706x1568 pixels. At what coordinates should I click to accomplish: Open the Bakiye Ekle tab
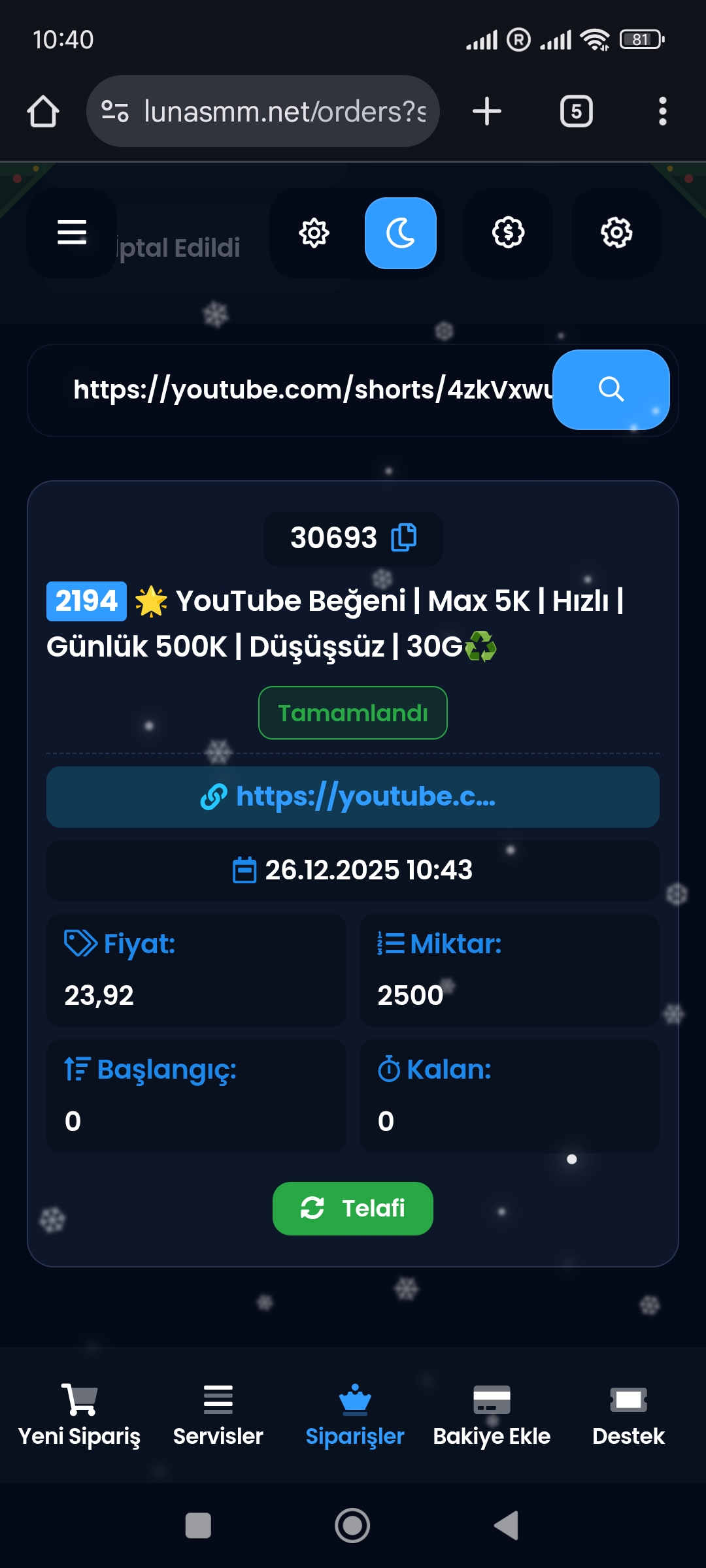point(492,1415)
